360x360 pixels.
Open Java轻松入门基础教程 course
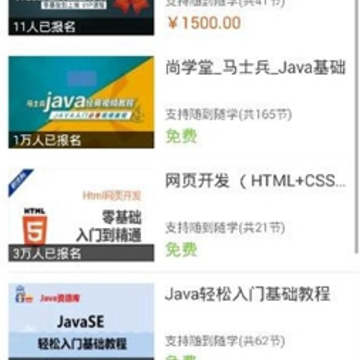(180, 317)
